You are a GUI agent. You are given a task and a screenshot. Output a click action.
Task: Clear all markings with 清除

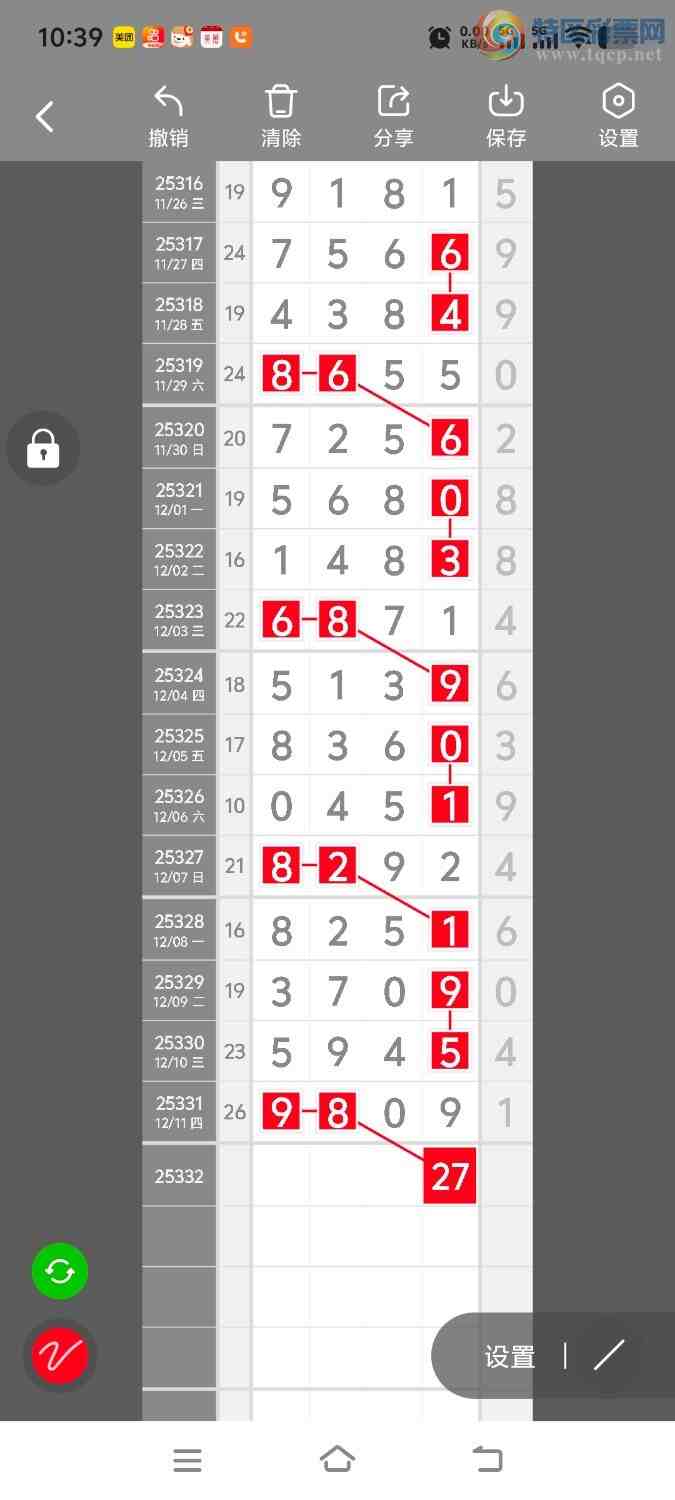point(281,117)
